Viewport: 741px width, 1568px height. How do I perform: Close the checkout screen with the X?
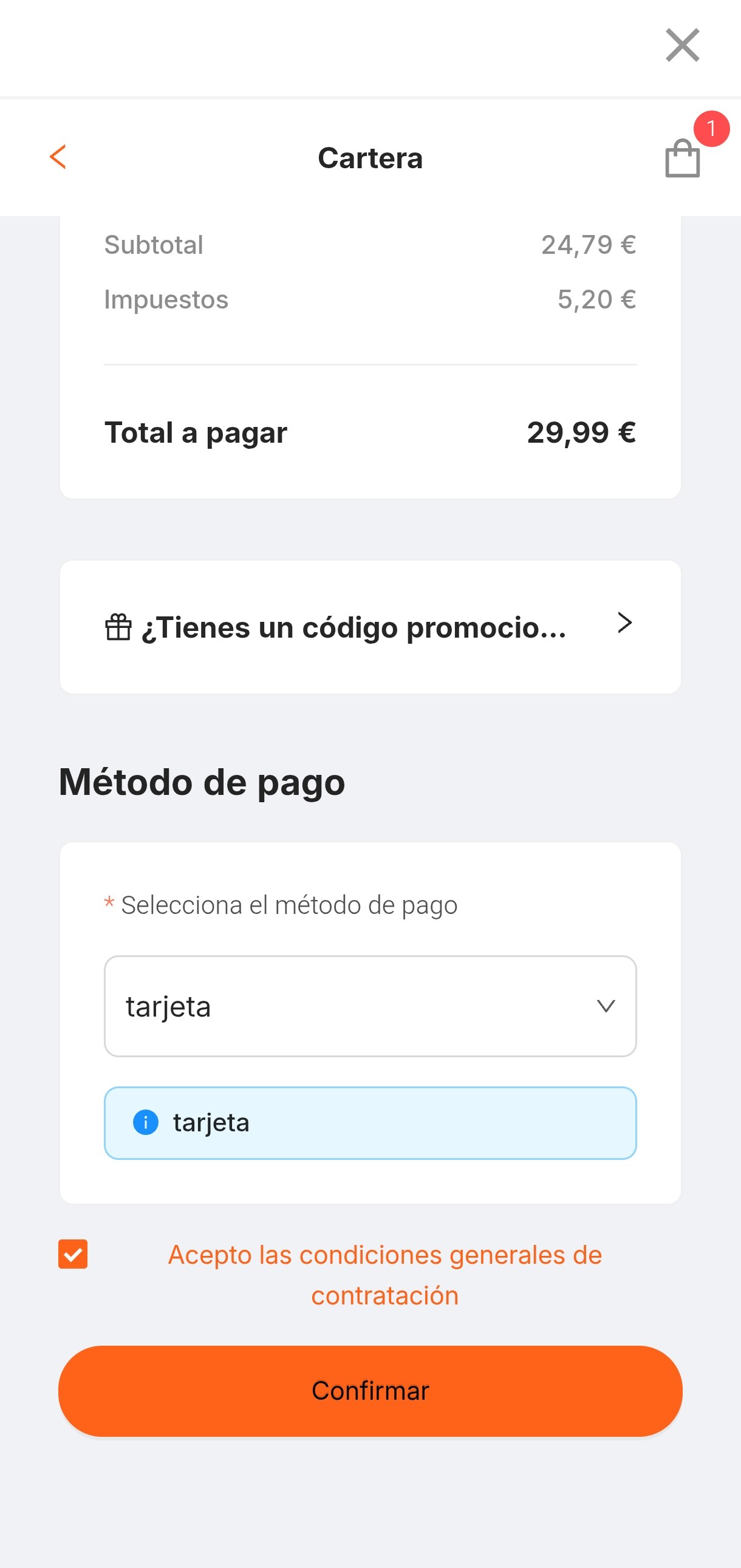(x=682, y=45)
